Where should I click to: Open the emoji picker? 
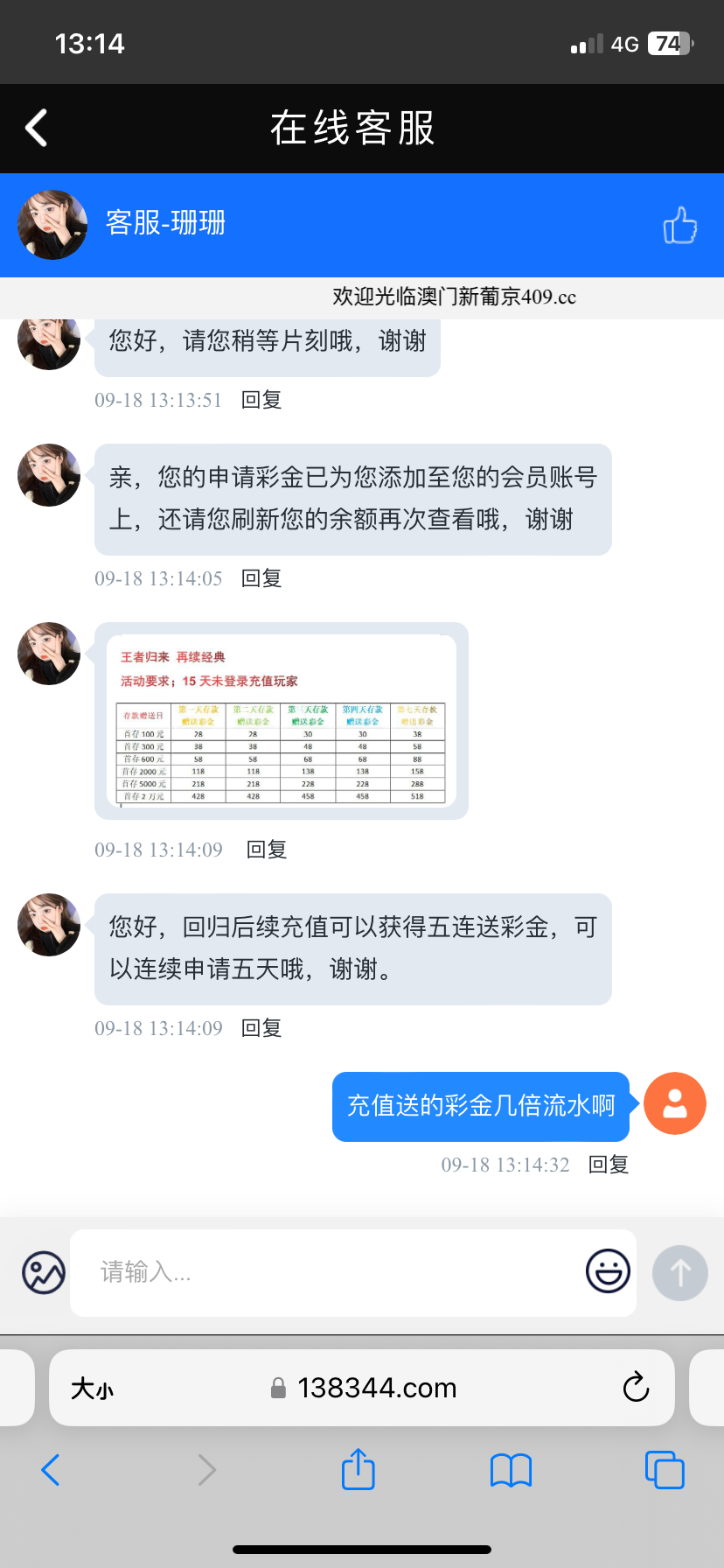(x=608, y=1271)
